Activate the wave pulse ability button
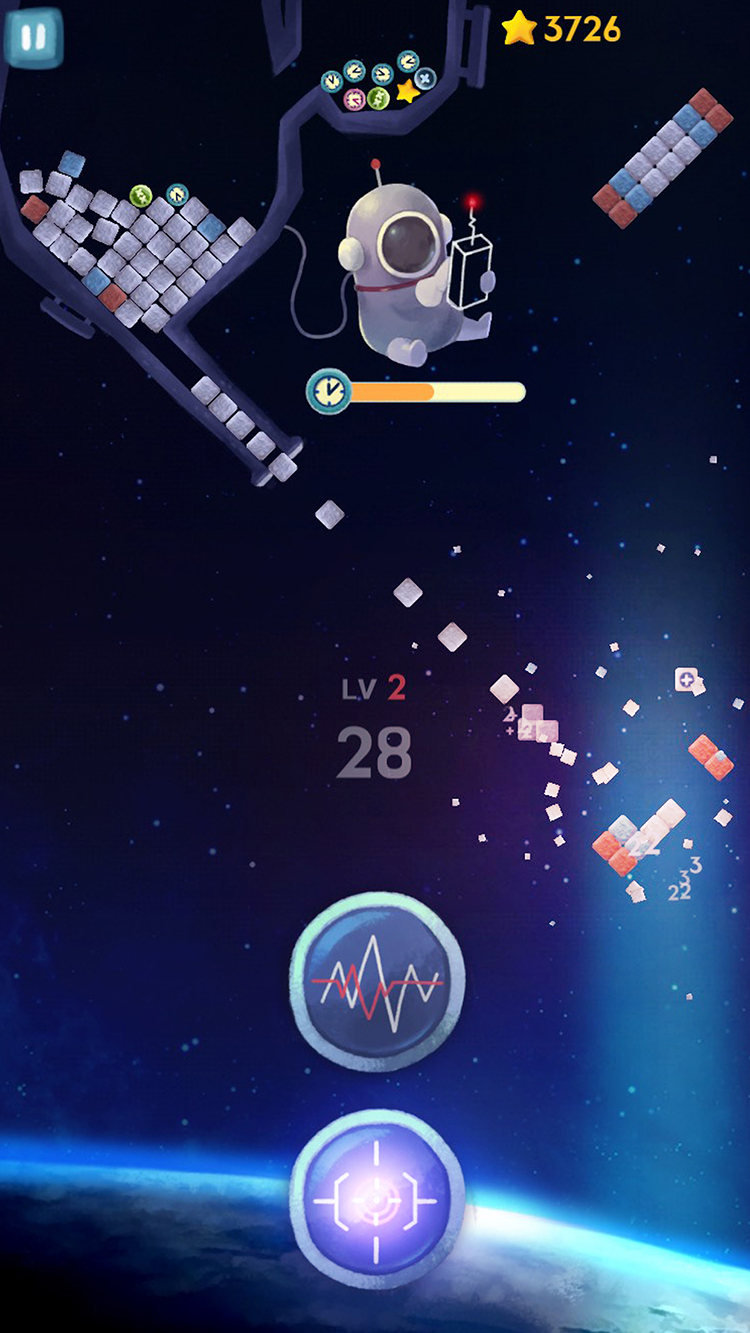Viewport: 750px width, 1333px height. pos(377,982)
